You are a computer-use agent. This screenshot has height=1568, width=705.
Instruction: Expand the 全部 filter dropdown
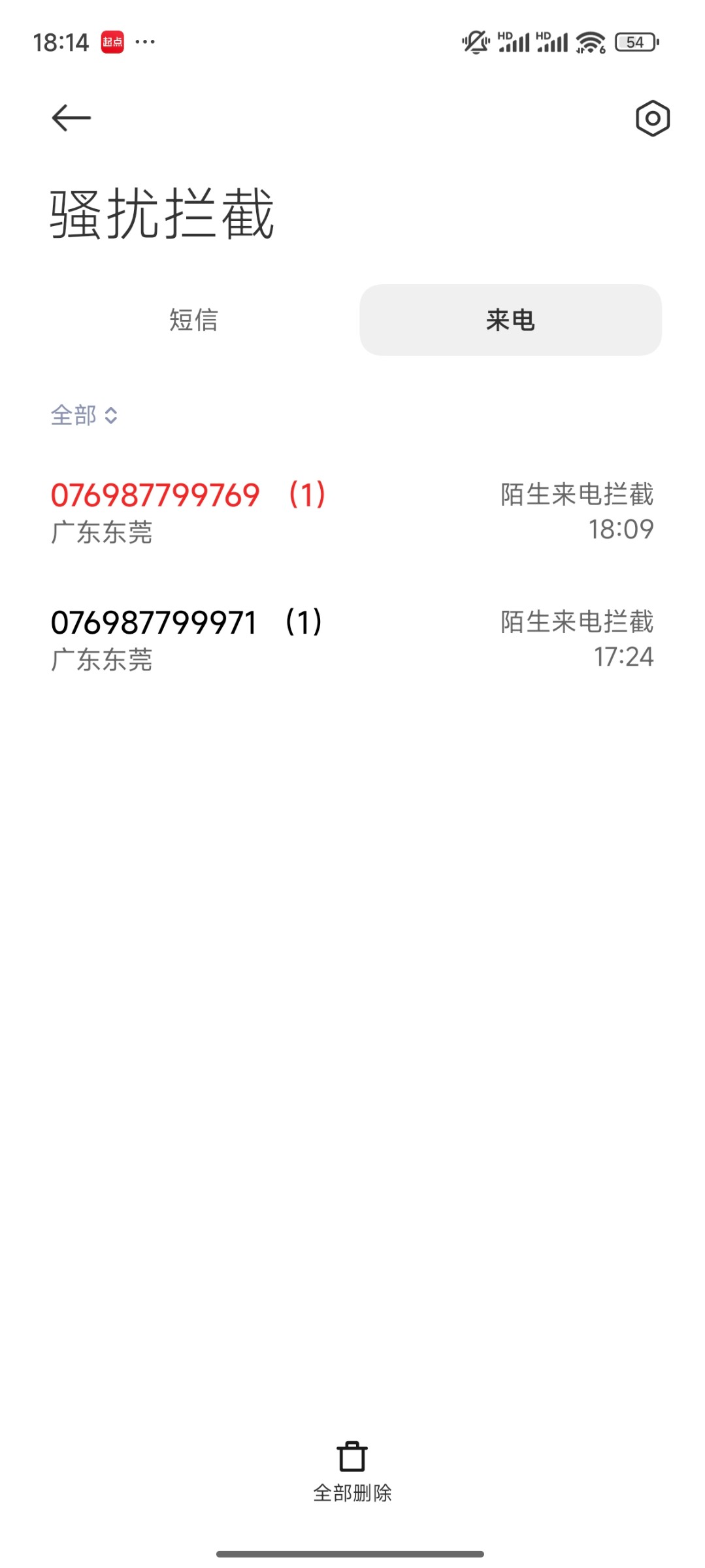tap(84, 416)
